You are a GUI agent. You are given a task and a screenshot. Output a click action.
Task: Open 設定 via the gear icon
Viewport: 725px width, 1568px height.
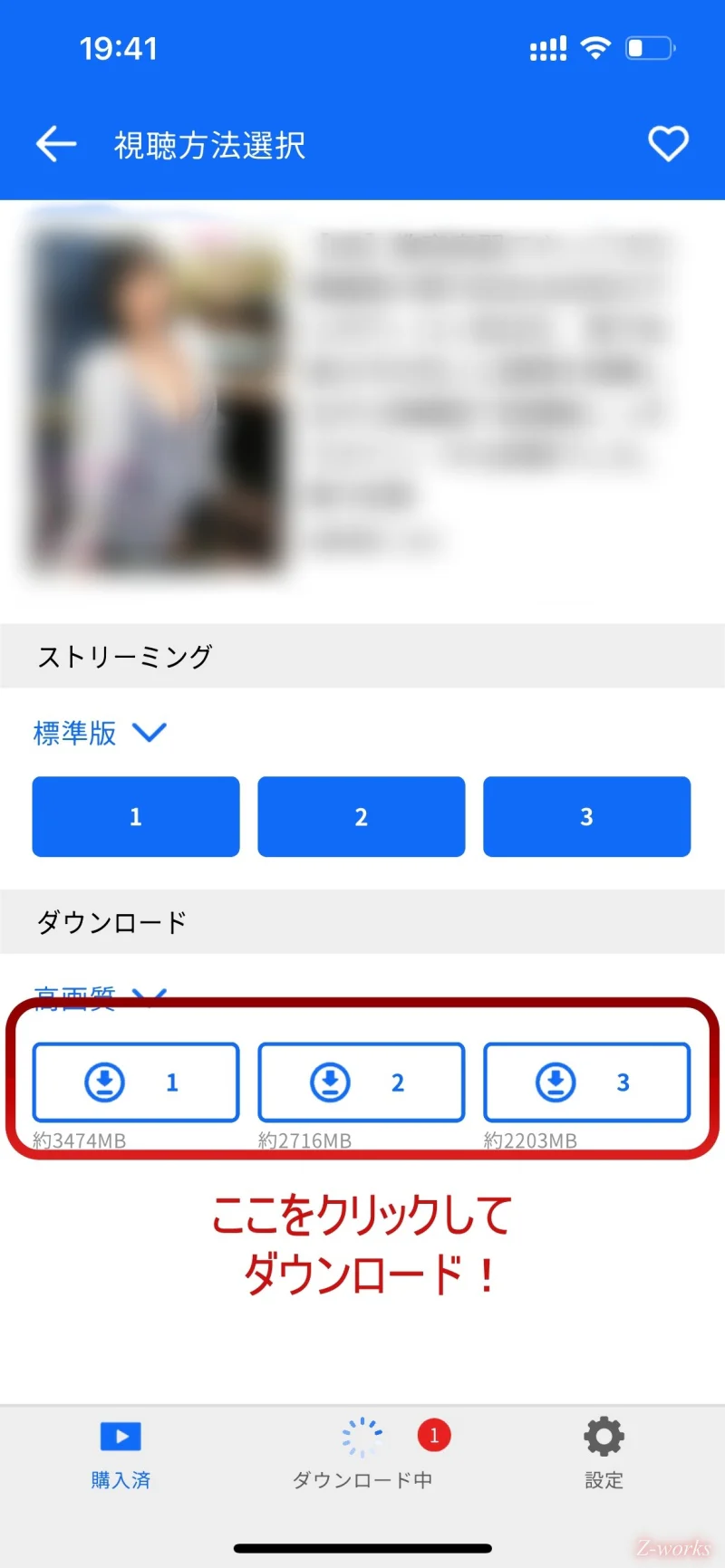click(x=603, y=1437)
